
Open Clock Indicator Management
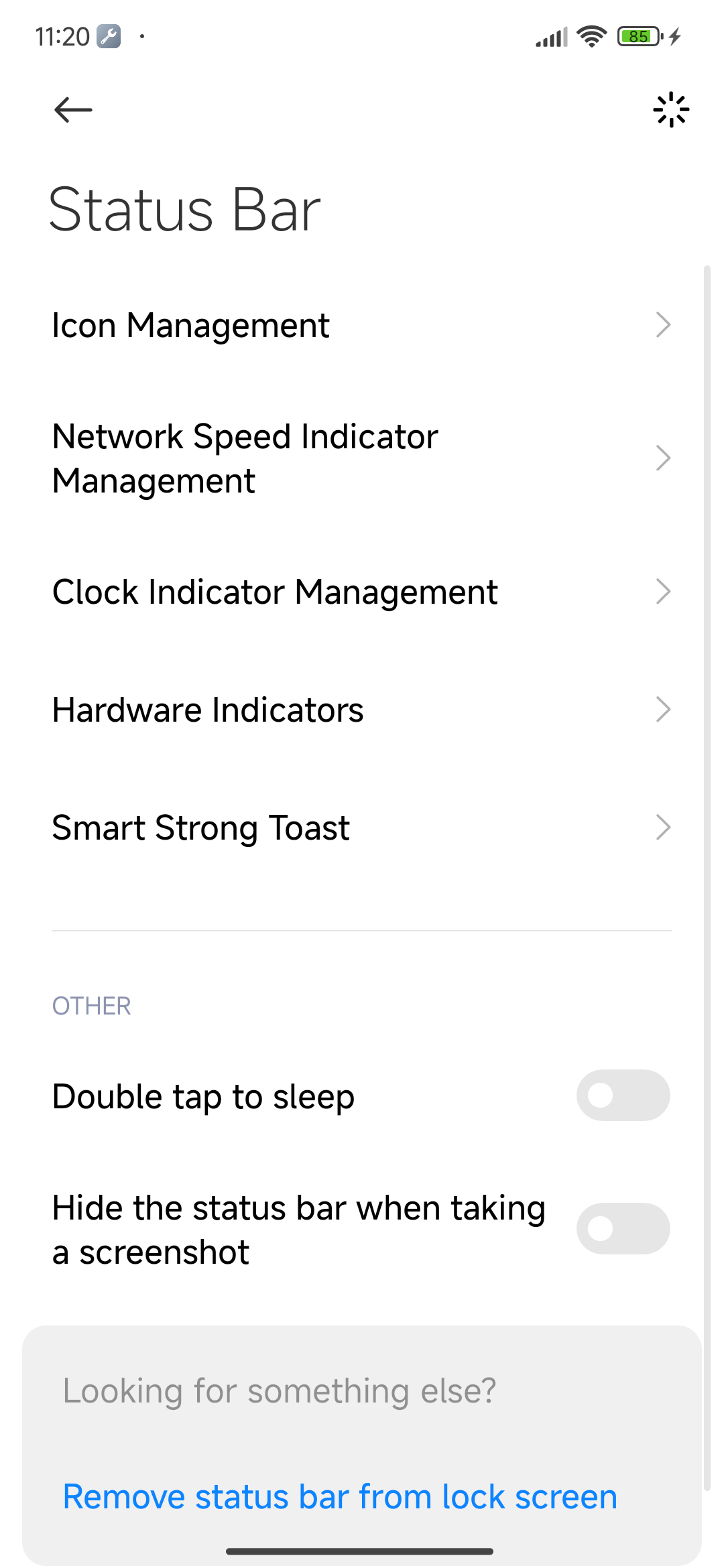point(362,592)
